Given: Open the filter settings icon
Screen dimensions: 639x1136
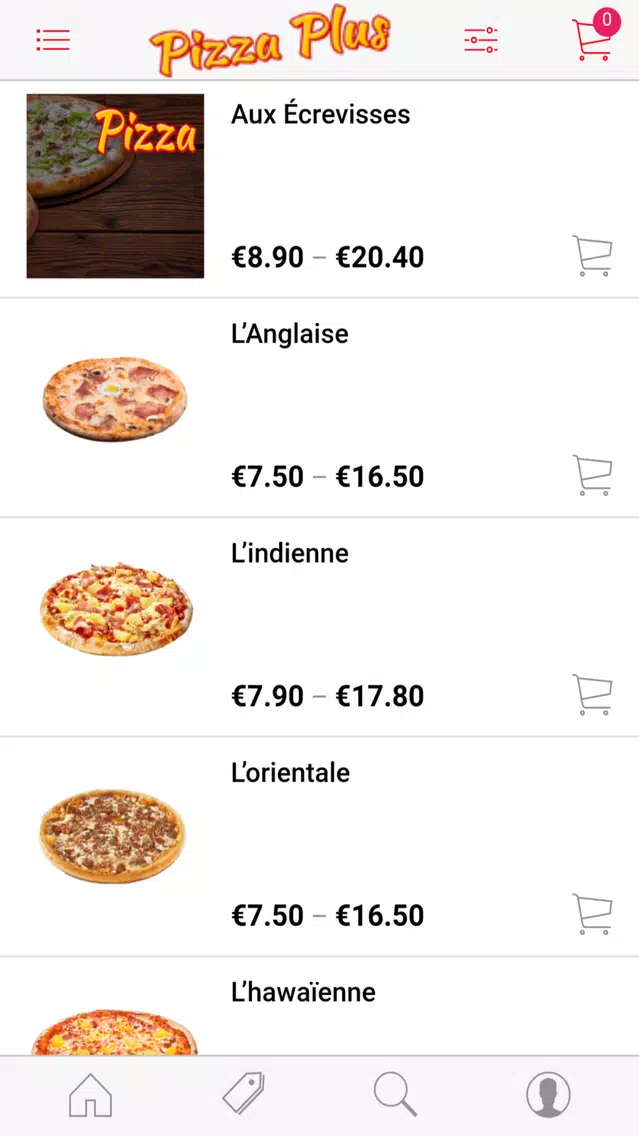Looking at the screenshot, I should (481, 40).
